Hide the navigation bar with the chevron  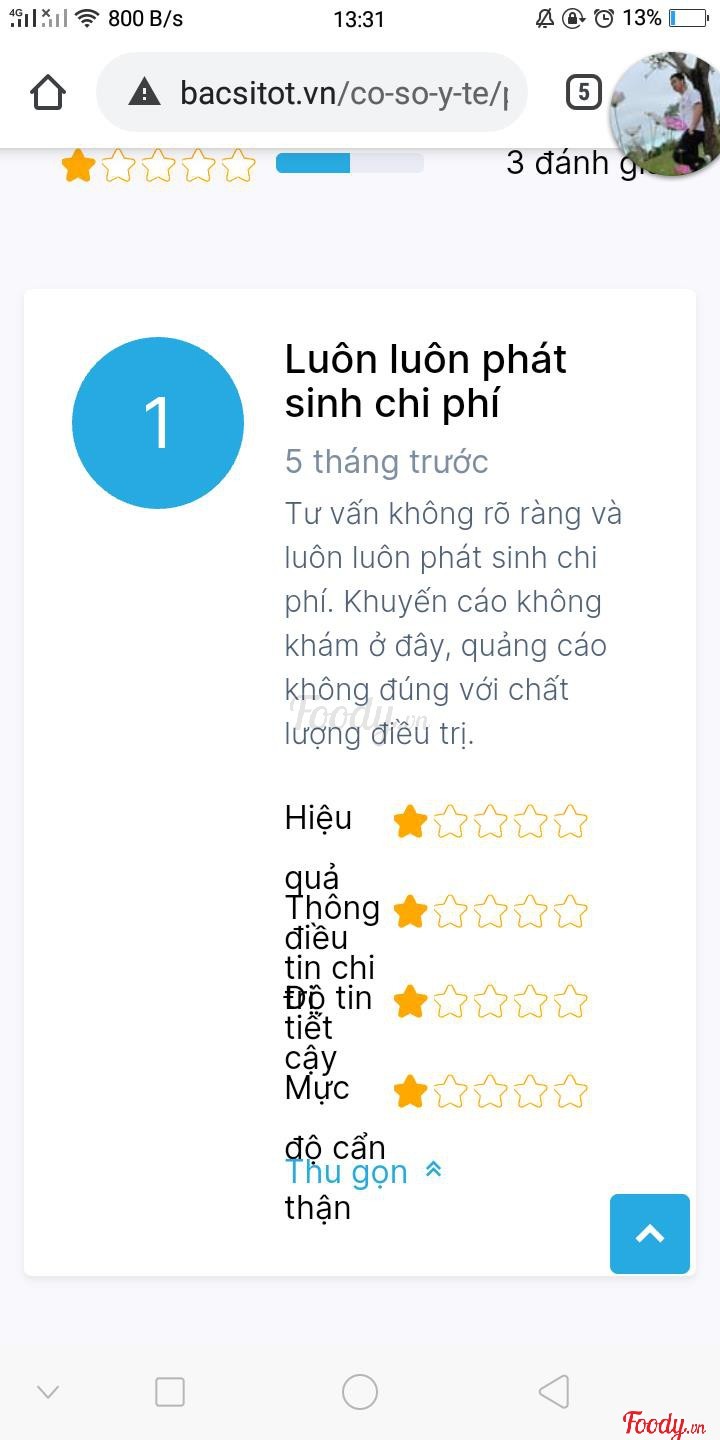point(48,1391)
